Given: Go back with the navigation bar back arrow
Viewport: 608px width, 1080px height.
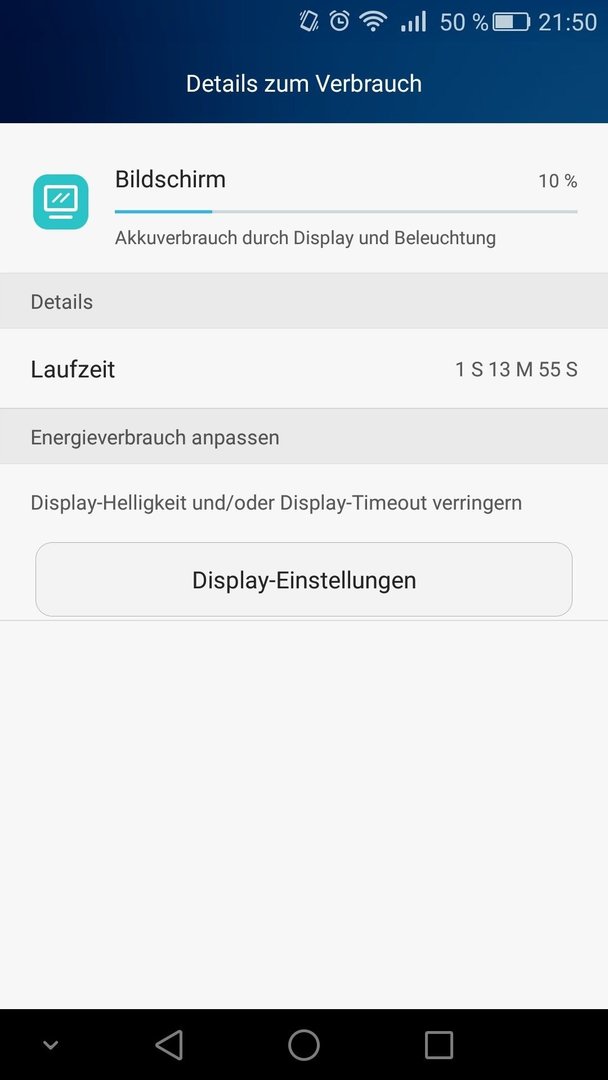Looking at the screenshot, I should tap(169, 1044).
